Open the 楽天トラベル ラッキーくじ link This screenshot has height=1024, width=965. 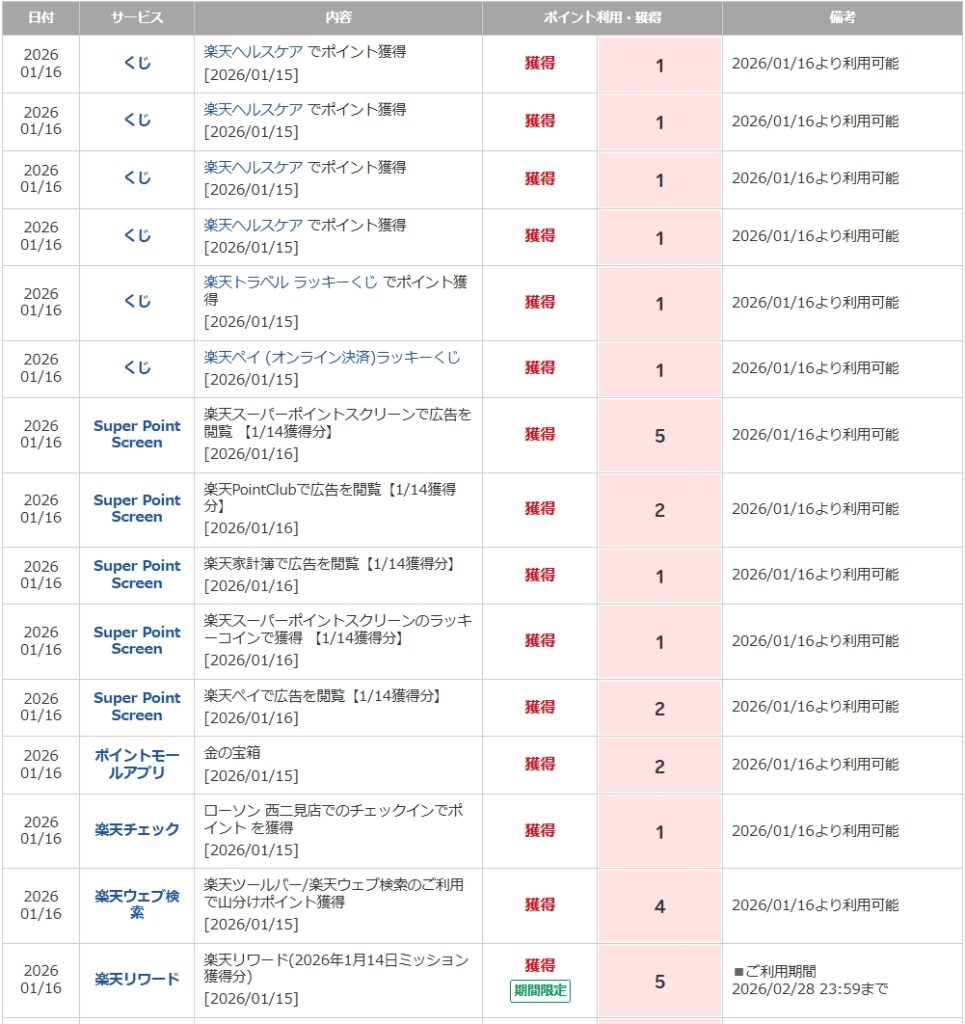coord(291,283)
